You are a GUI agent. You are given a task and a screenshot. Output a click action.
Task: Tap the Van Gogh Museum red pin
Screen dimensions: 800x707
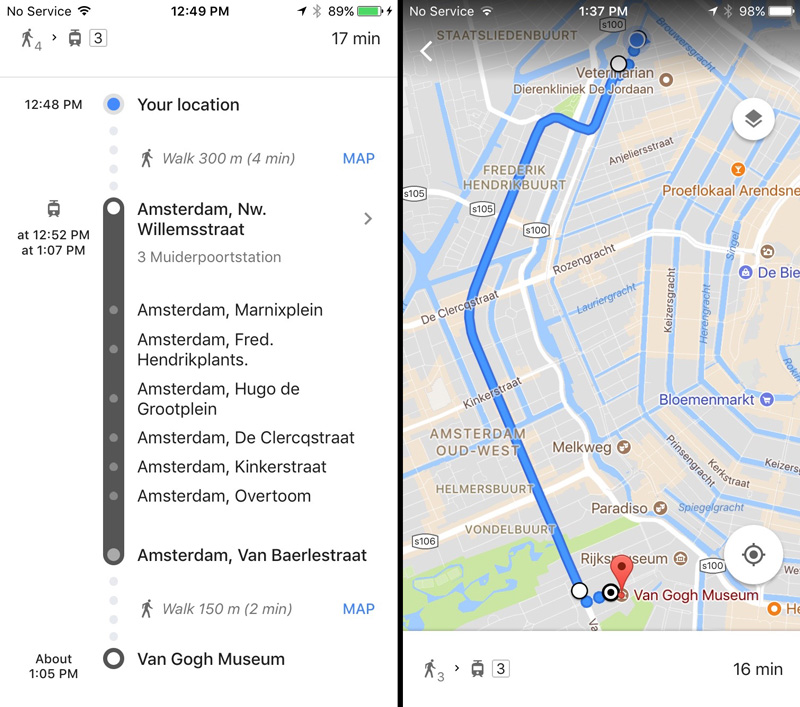tap(622, 573)
